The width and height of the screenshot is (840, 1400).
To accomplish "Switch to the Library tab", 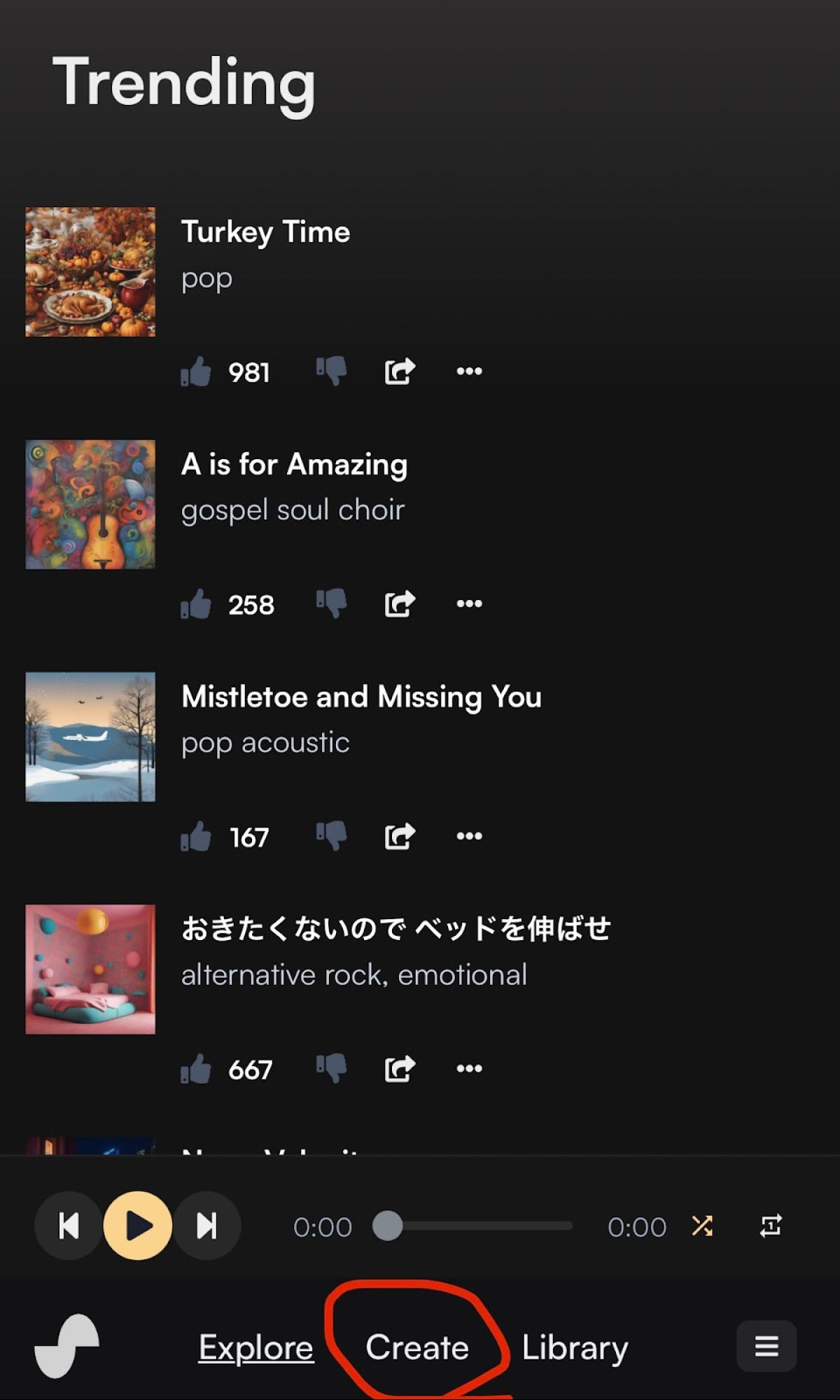I will (575, 1347).
